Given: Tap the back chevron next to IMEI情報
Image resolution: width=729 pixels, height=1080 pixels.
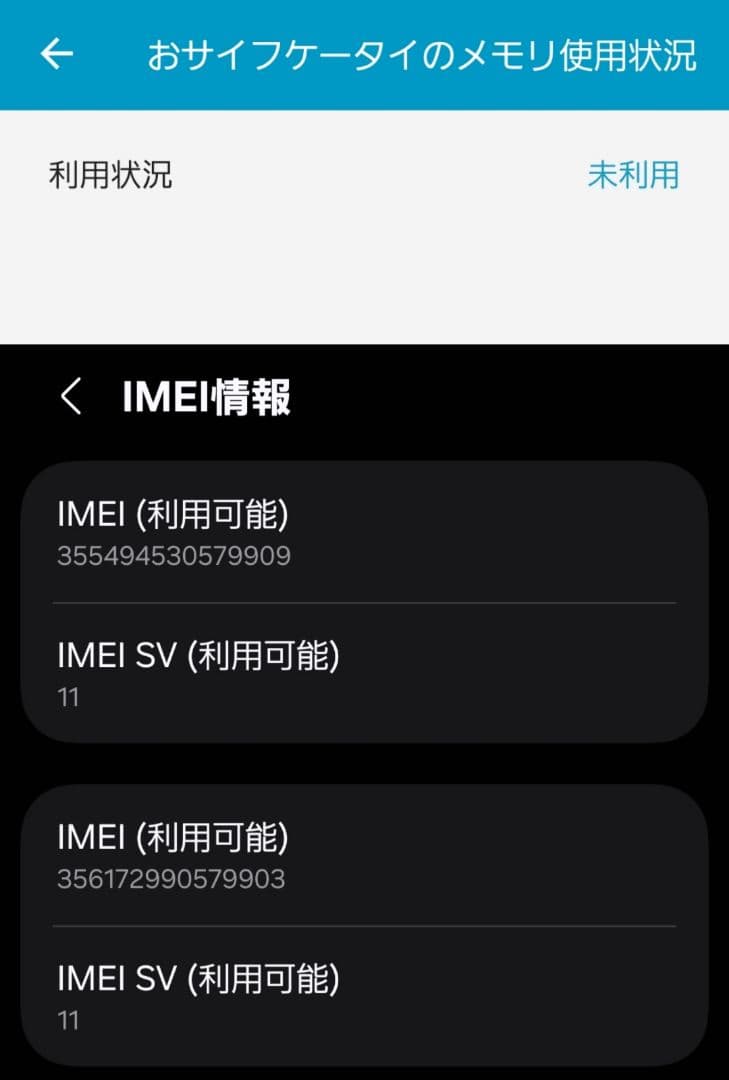Looking at the screenshot, I should coord(69,397).
